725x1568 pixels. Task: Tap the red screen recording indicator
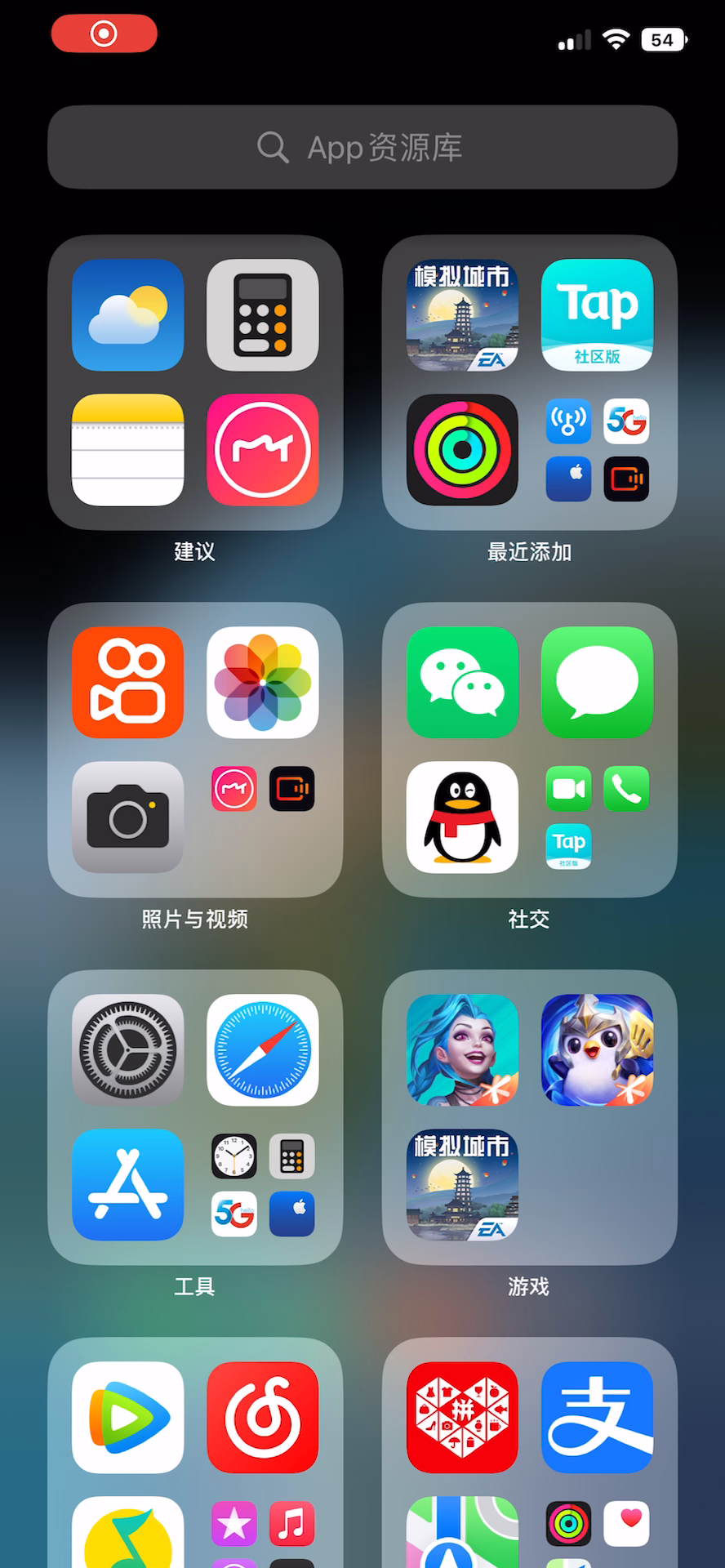[x=104, y=33]
